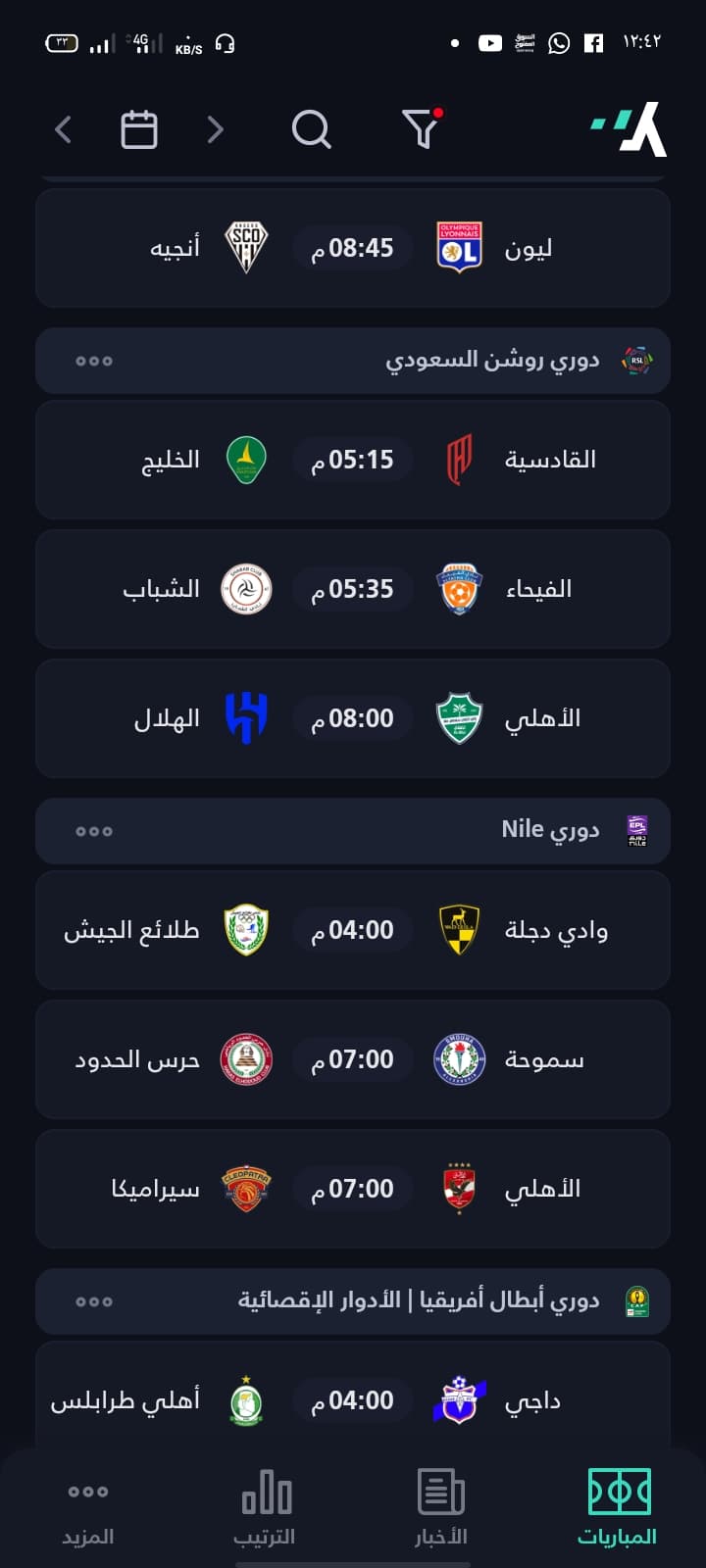
Task: Tap the Al Hilal club crest
Action: point(245,718)
